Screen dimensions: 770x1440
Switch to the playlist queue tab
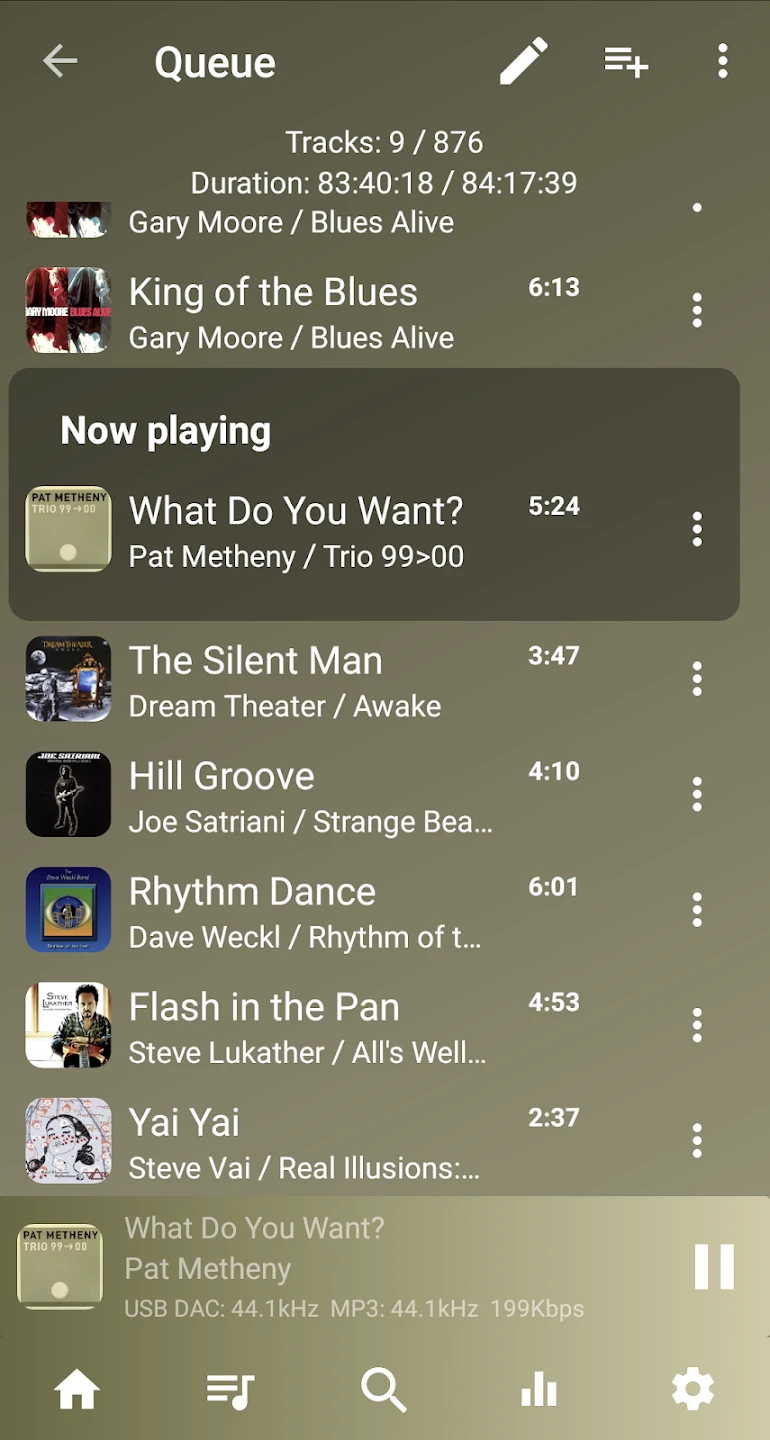click(230, 1390)
